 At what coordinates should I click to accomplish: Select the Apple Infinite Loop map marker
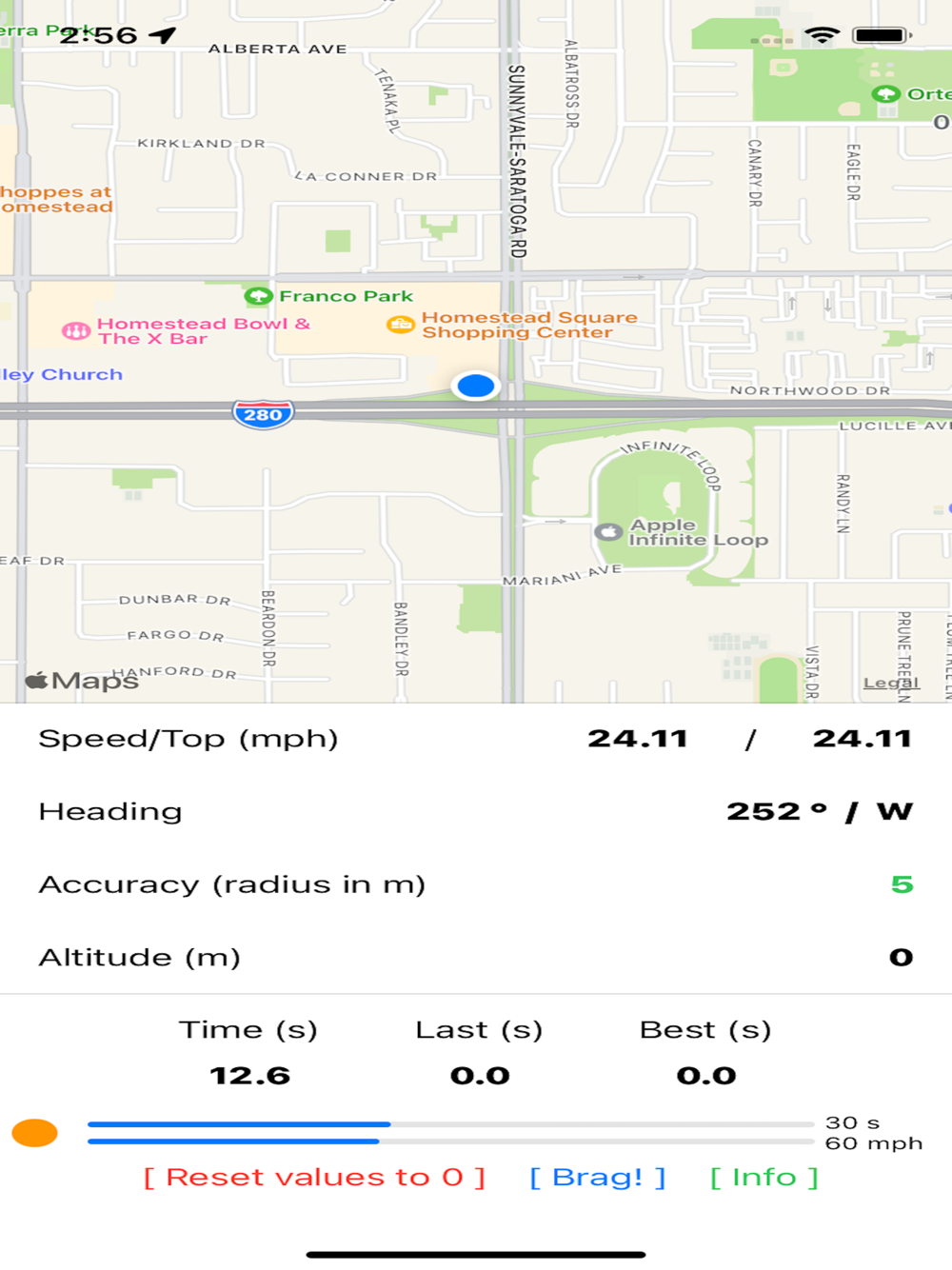[608, 532]
